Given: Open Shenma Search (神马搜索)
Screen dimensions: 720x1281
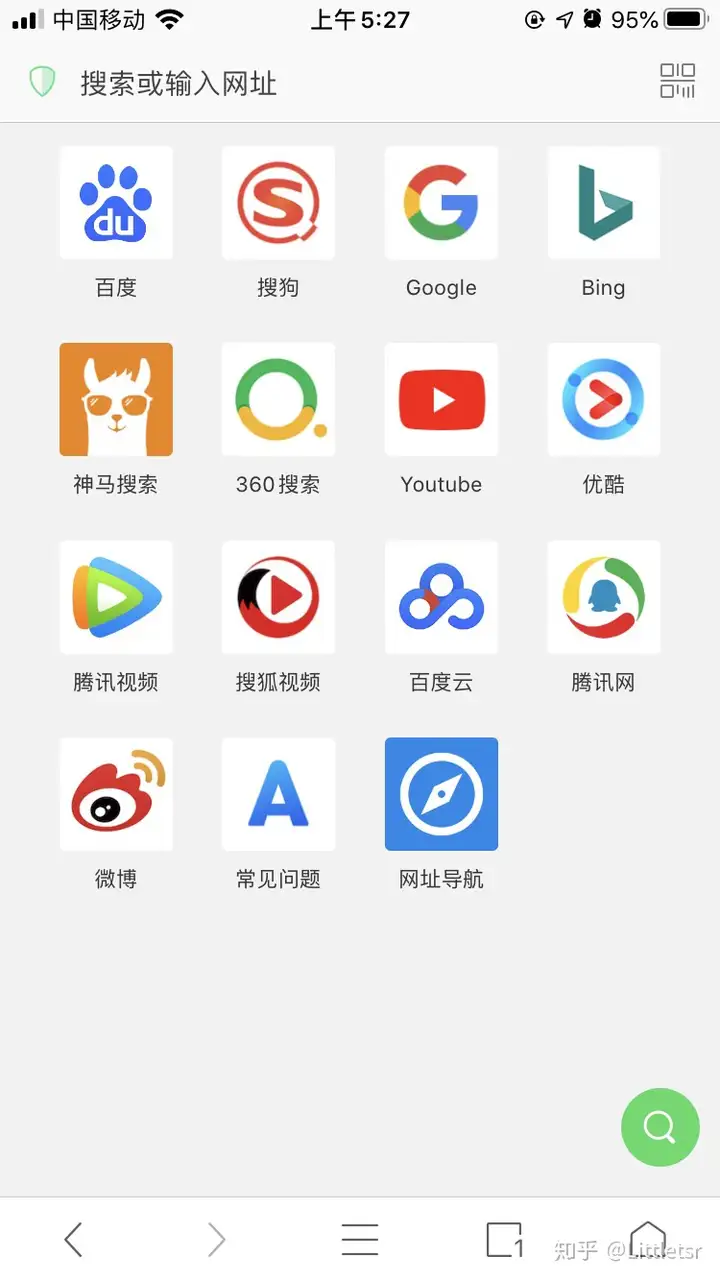Looking at the screenshot, I should pos(116,400).
